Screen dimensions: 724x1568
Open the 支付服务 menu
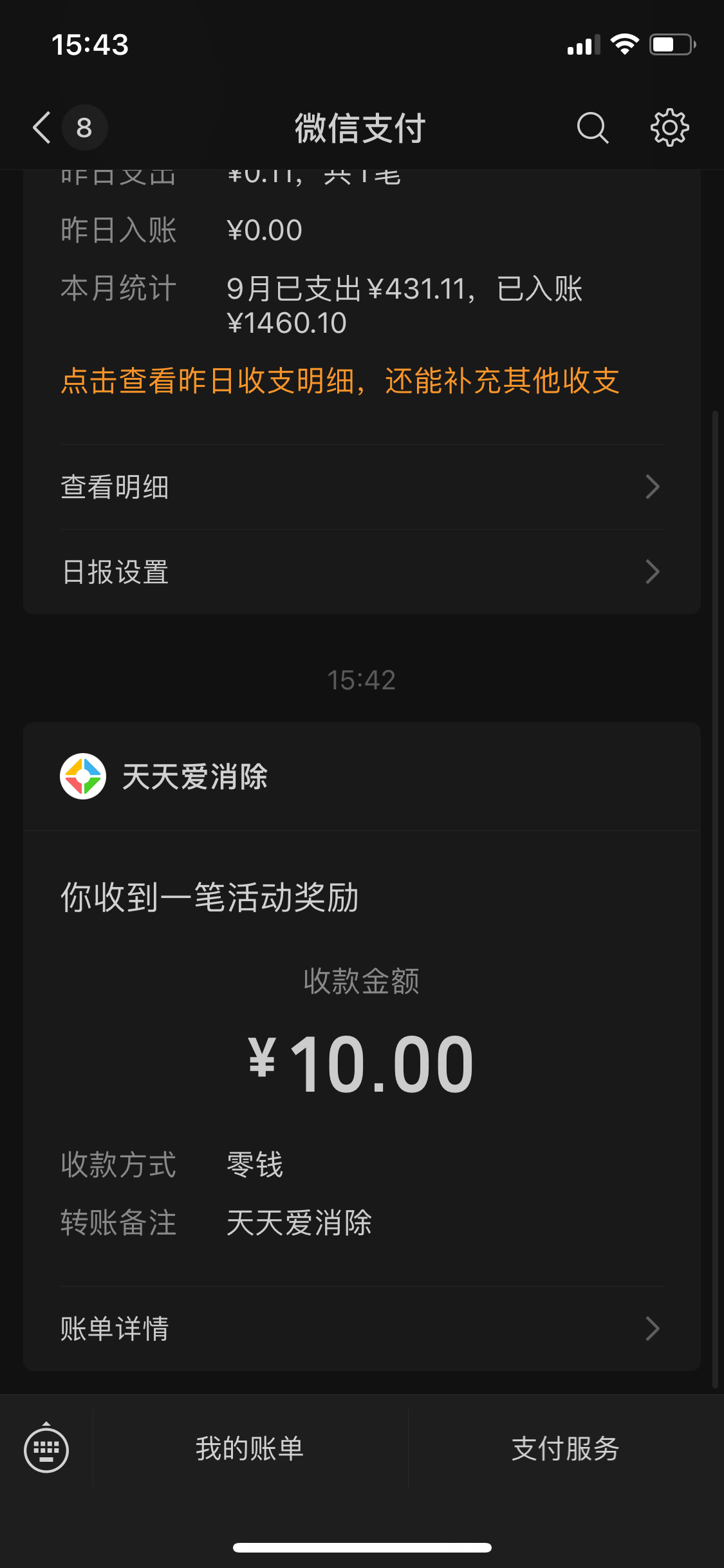click(x=566, y=1449)
